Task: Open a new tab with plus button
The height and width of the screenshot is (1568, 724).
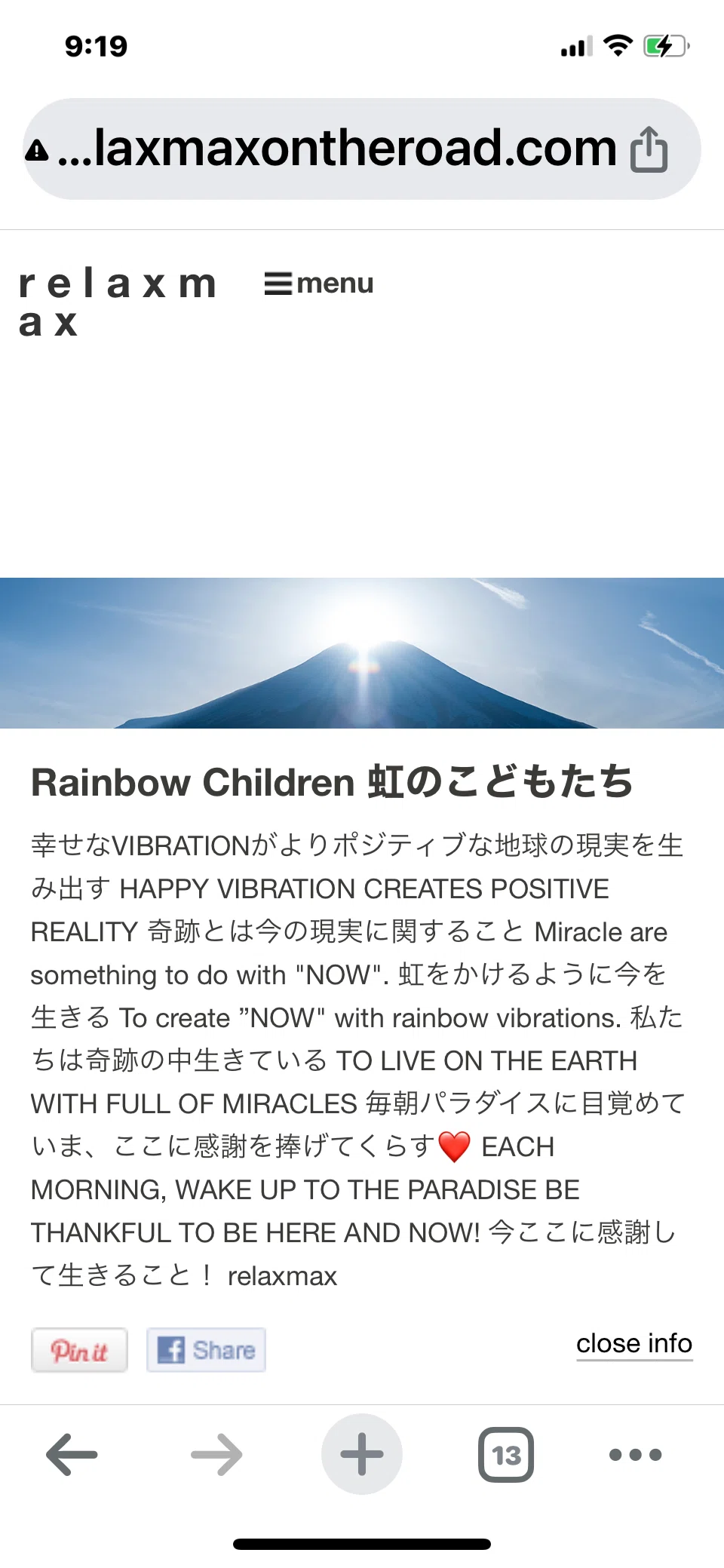Action: (362, 1454)
